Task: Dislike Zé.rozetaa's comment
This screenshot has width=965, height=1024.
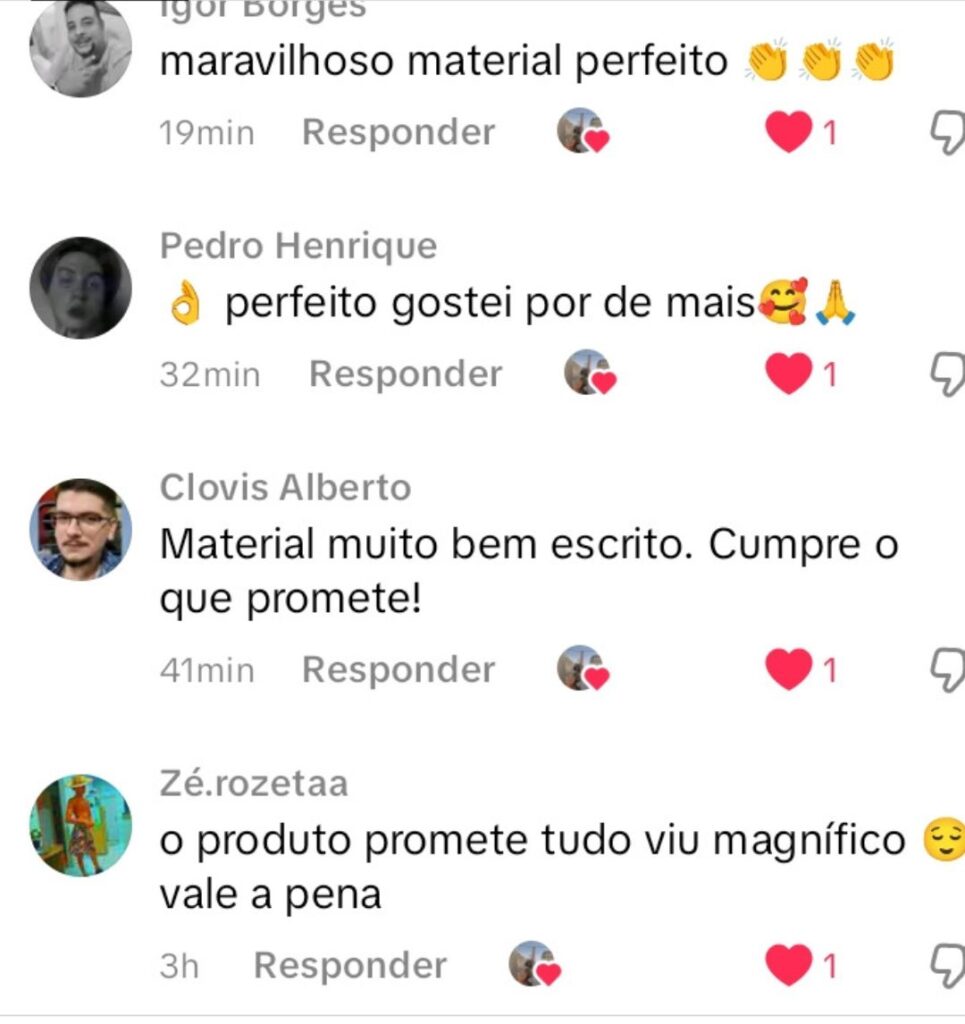Action: point(946,966)
